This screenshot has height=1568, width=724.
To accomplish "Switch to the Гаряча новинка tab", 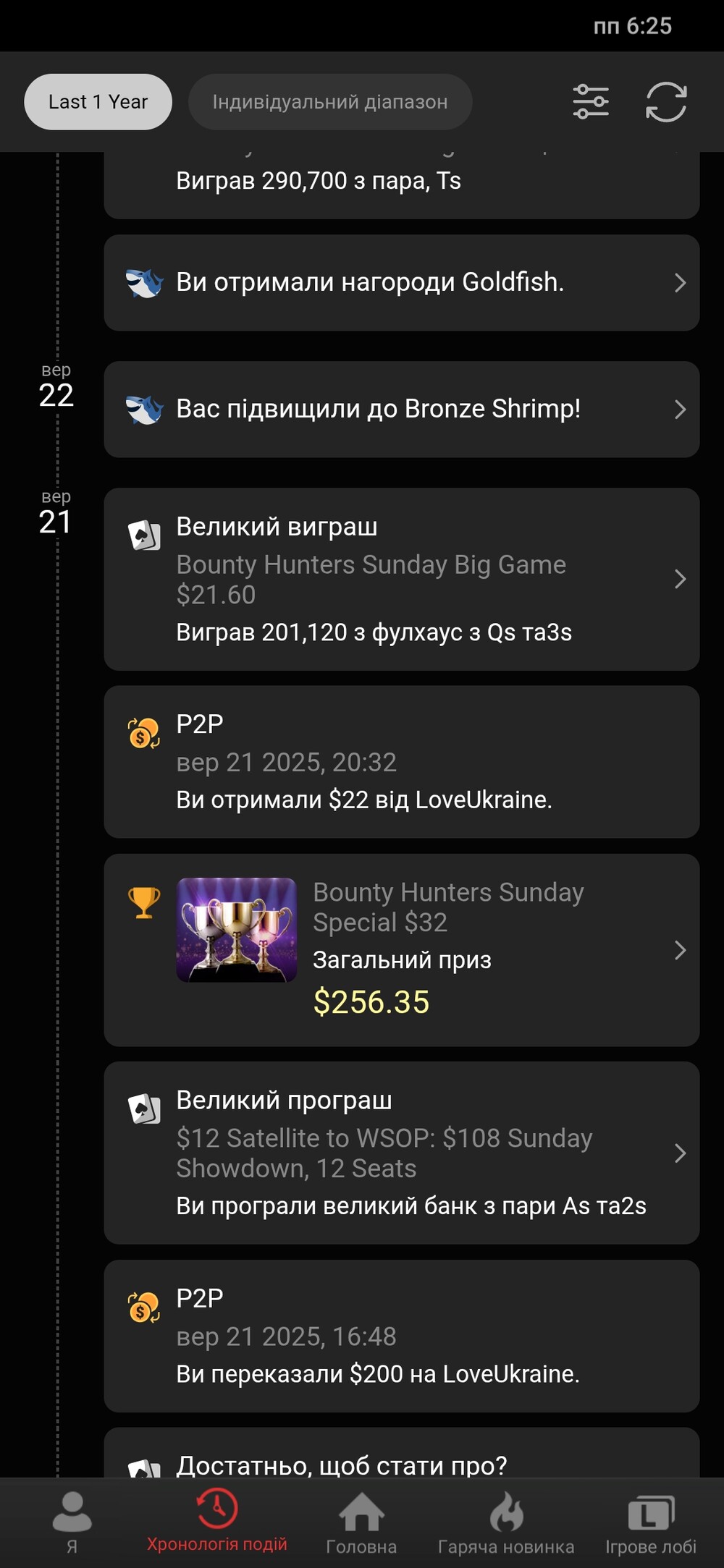I will (x=506, y=1522).
